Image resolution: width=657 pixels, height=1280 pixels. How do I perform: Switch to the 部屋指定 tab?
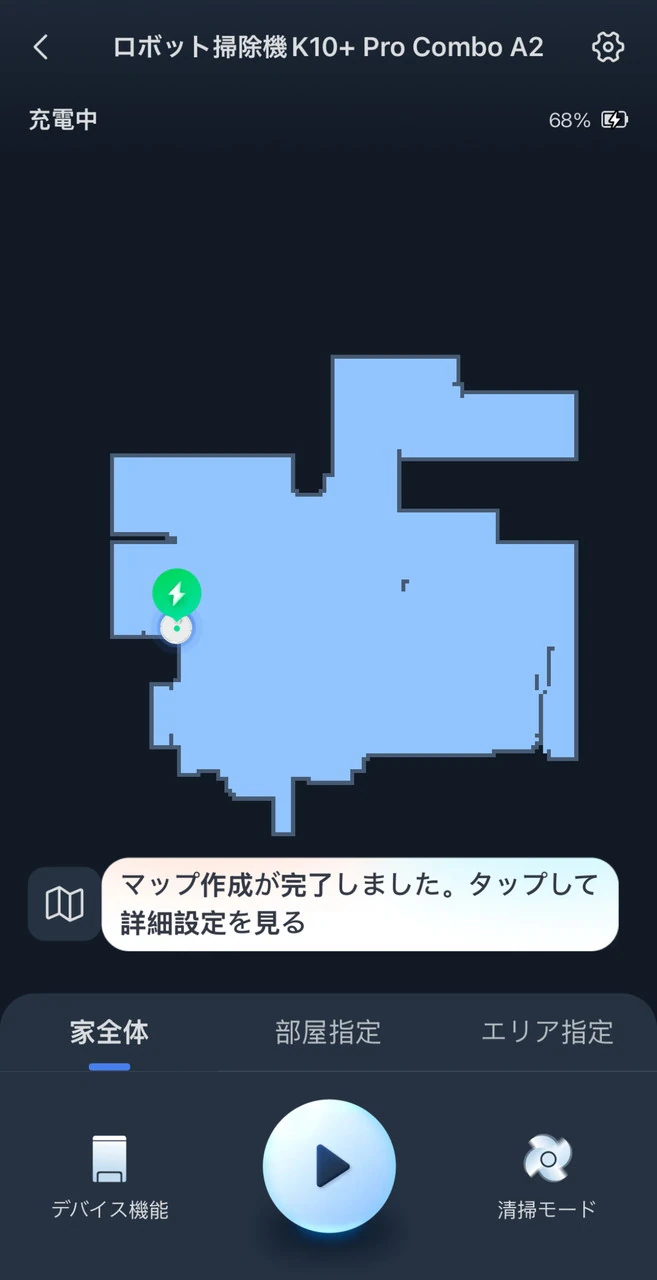click(x=328, y=1032)
